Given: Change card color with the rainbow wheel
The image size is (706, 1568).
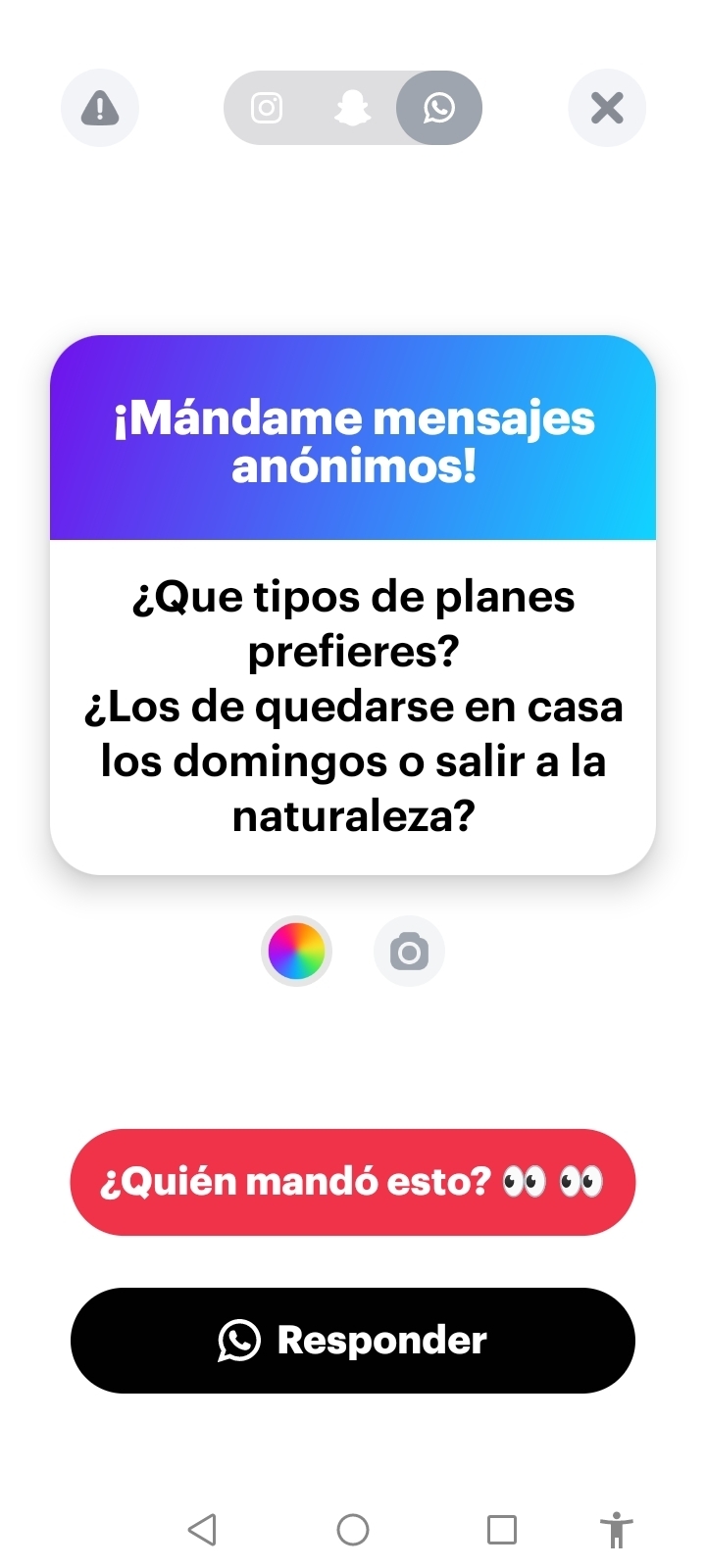Looking at the screenshot, I should tap(296, 952).
